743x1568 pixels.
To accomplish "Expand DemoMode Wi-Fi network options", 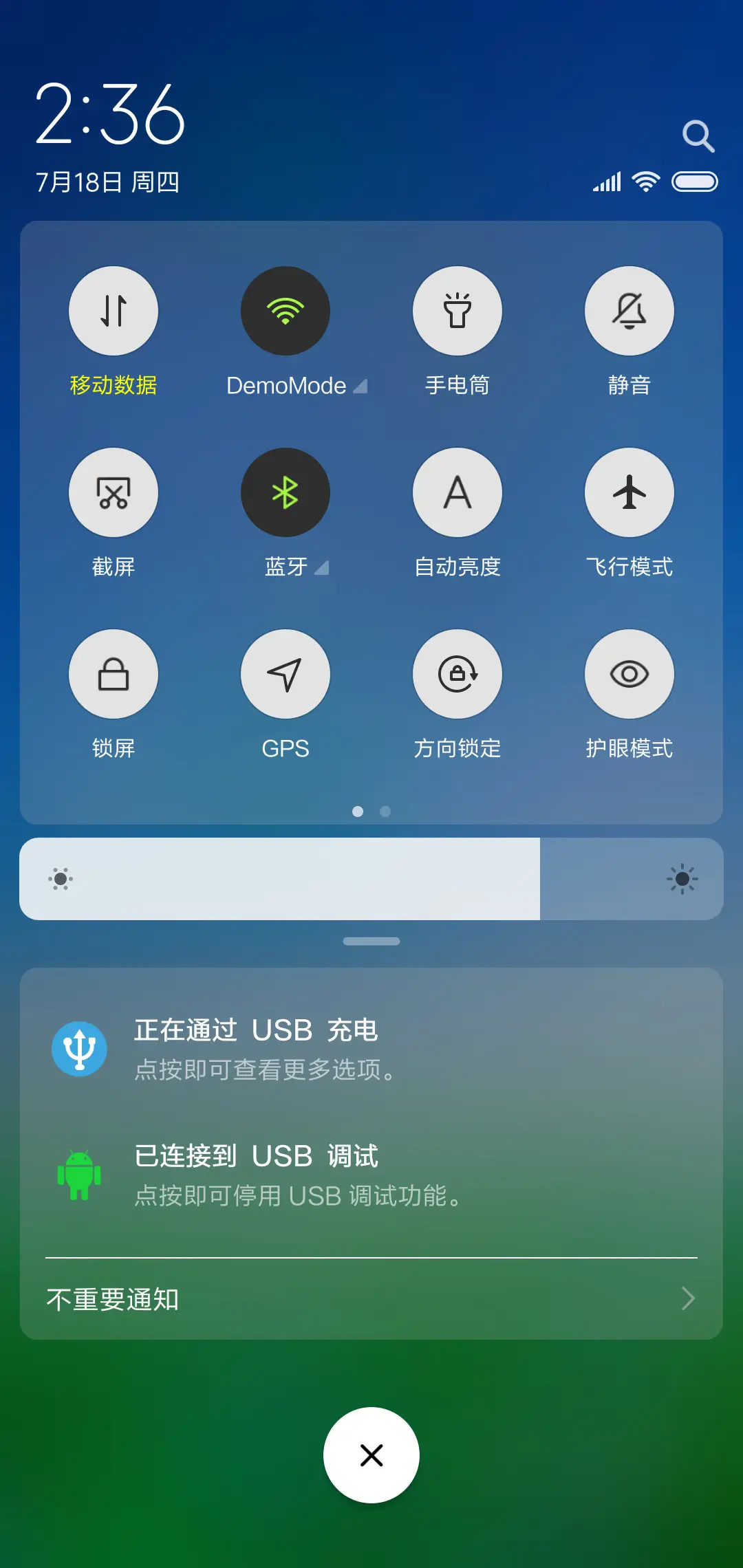I will (360, 386).
